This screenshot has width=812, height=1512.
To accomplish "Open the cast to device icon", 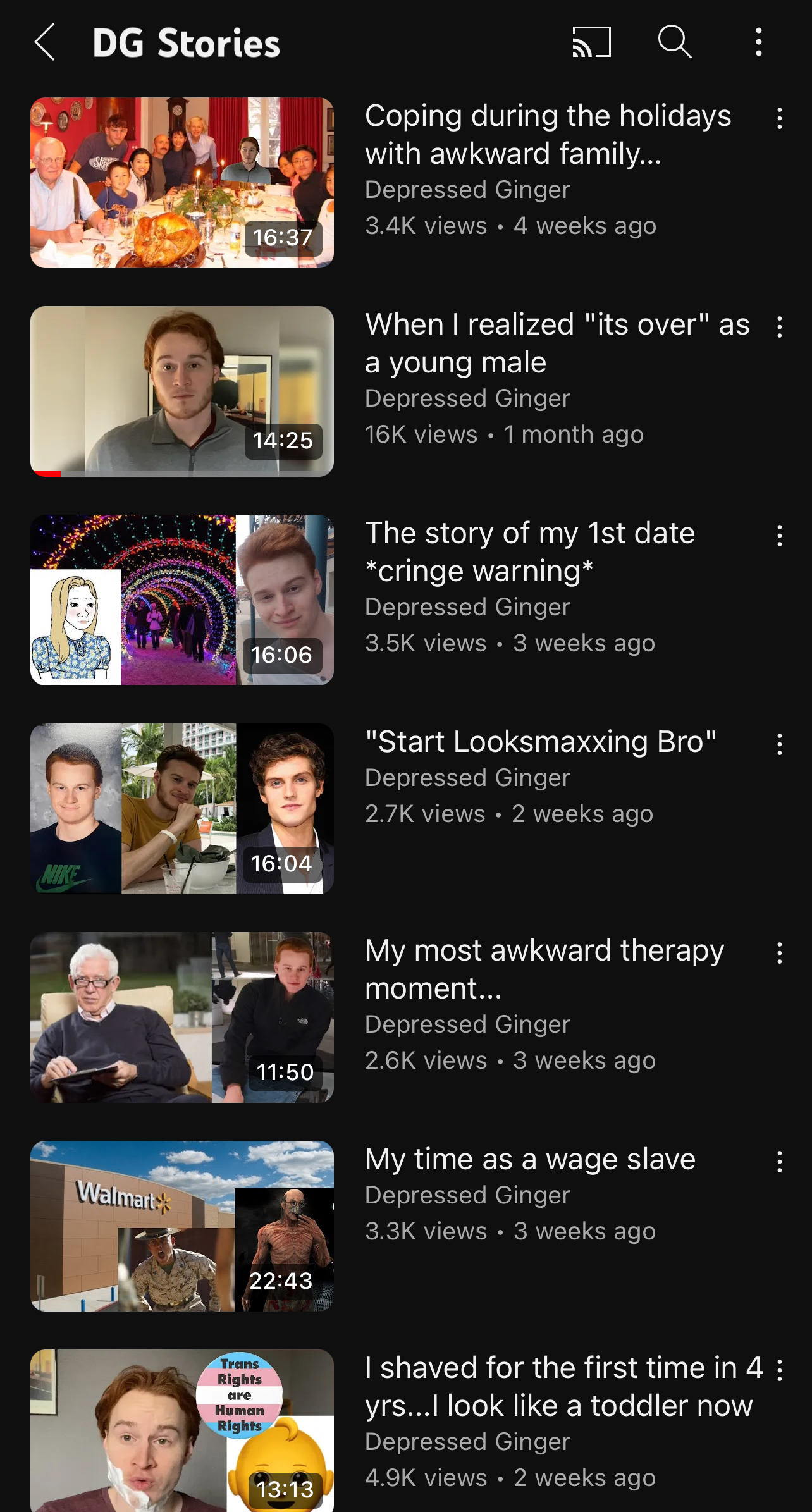I will click(x=591, y=42).
